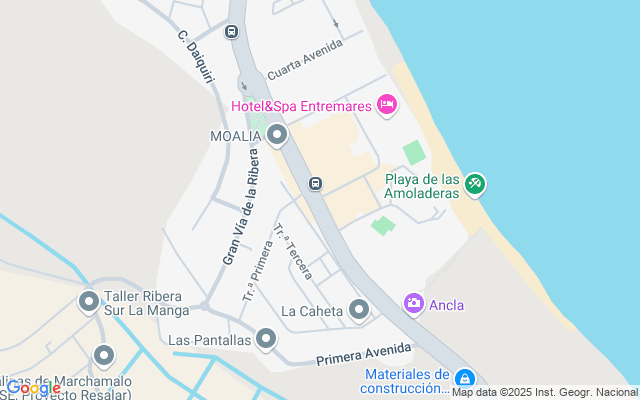Screen dimensions: 640x400
Task: Select the bus stop near Cuarta Avenida
Action: click(x=232, y=31)
